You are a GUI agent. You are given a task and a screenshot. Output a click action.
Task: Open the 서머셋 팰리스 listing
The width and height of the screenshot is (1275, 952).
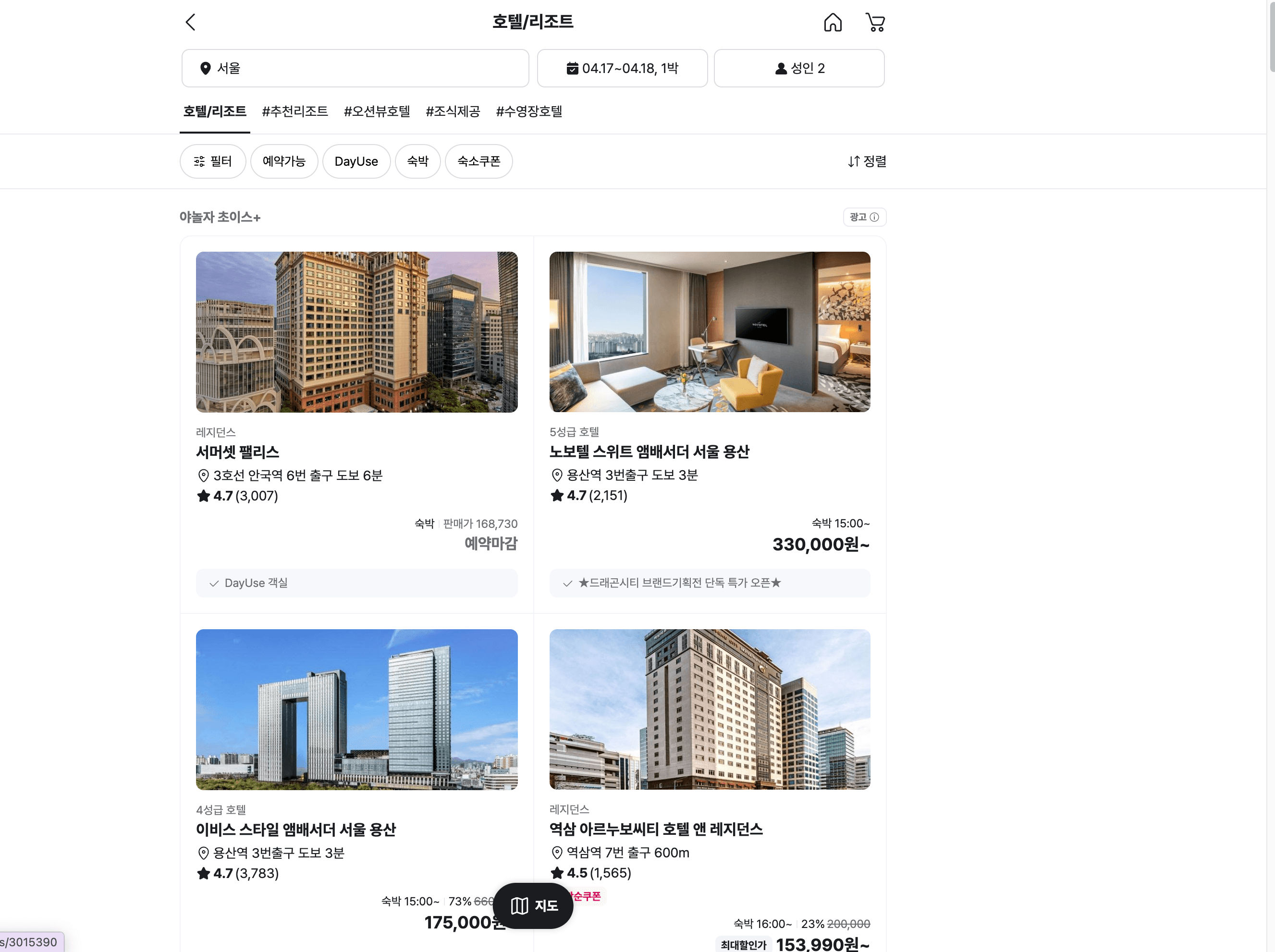pos(237,452)
